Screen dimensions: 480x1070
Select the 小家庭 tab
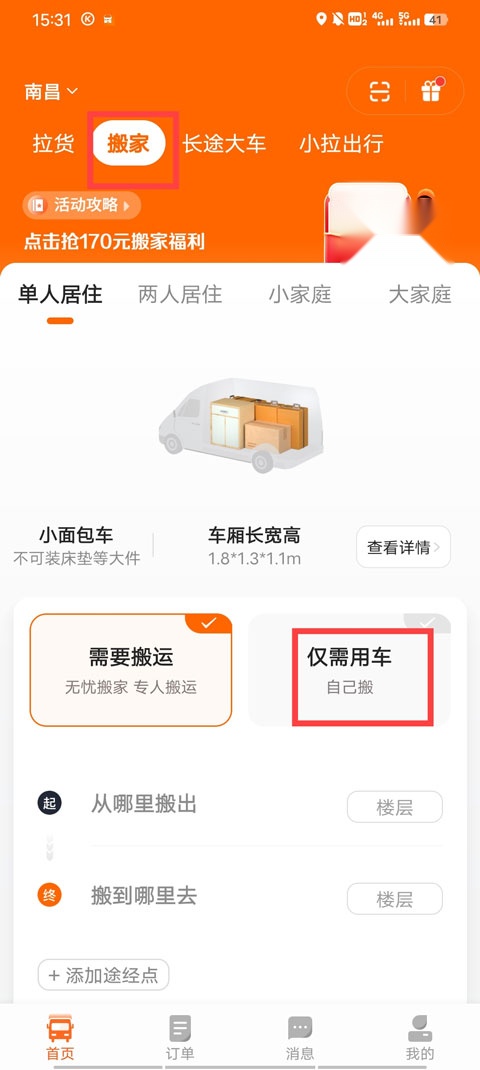pos(300,295)
